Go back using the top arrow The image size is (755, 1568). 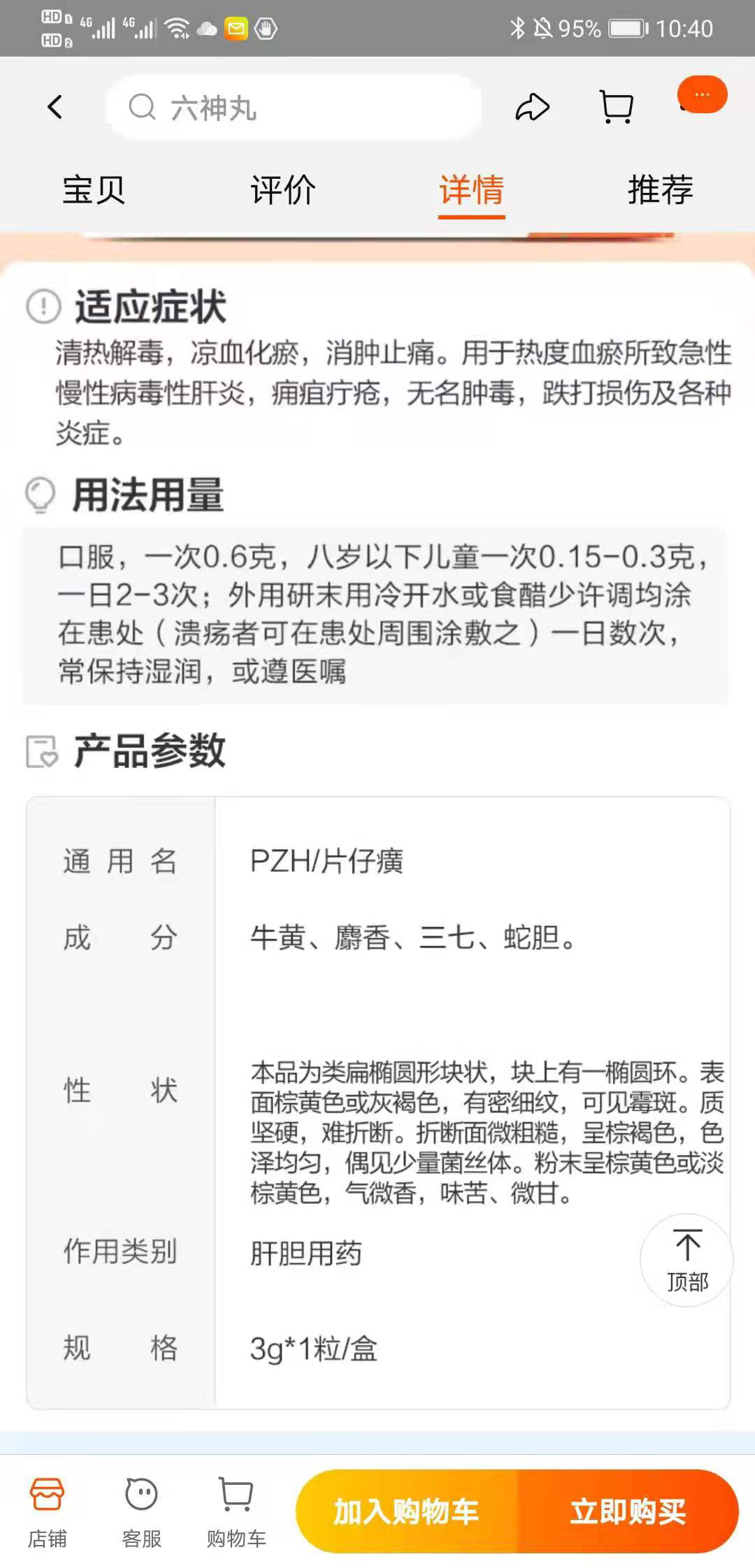pyautogui.click(x=55, y=107)
